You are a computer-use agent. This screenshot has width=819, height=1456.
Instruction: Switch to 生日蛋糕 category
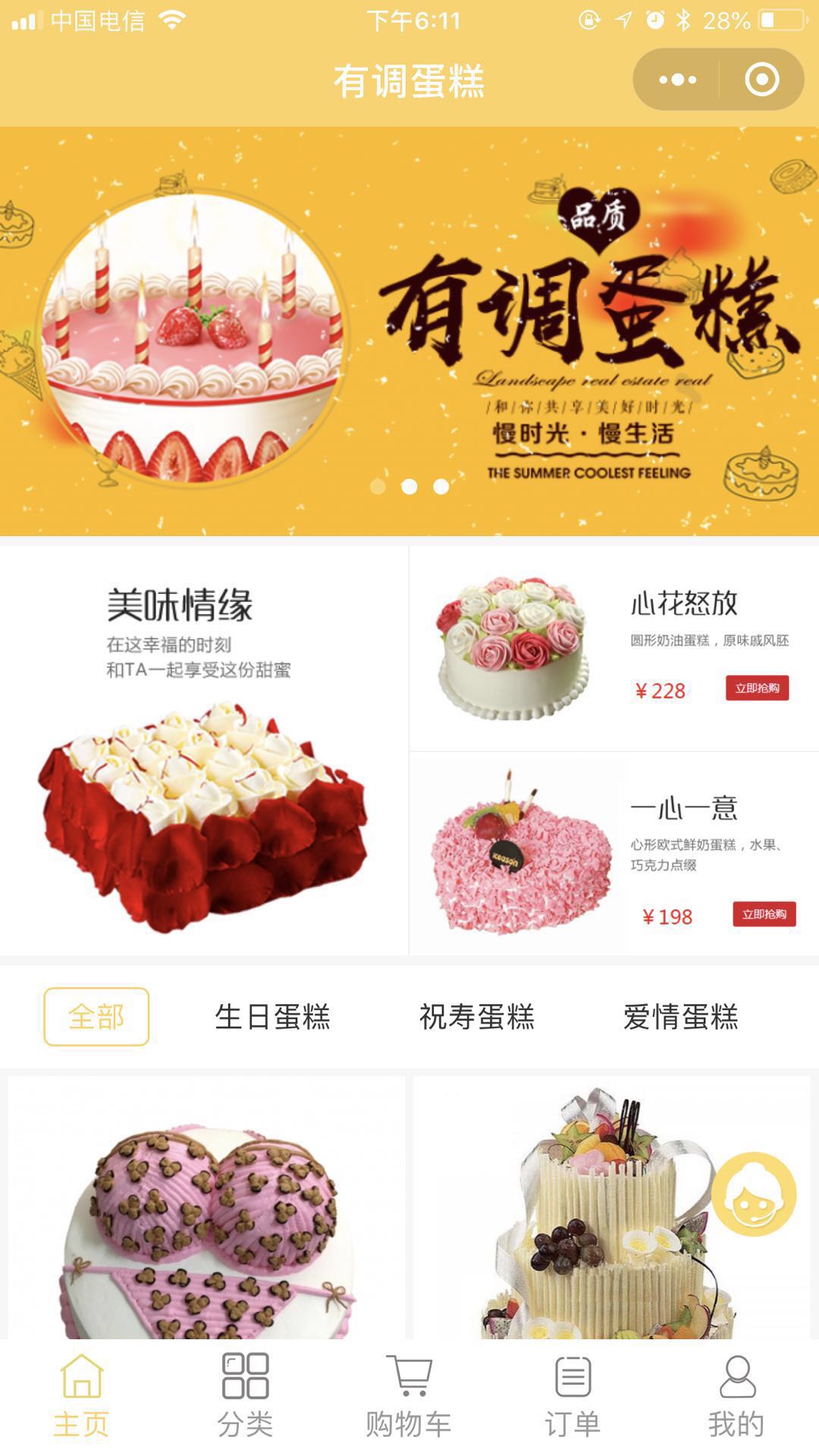pyautogui.click(x=272, y=1017)
